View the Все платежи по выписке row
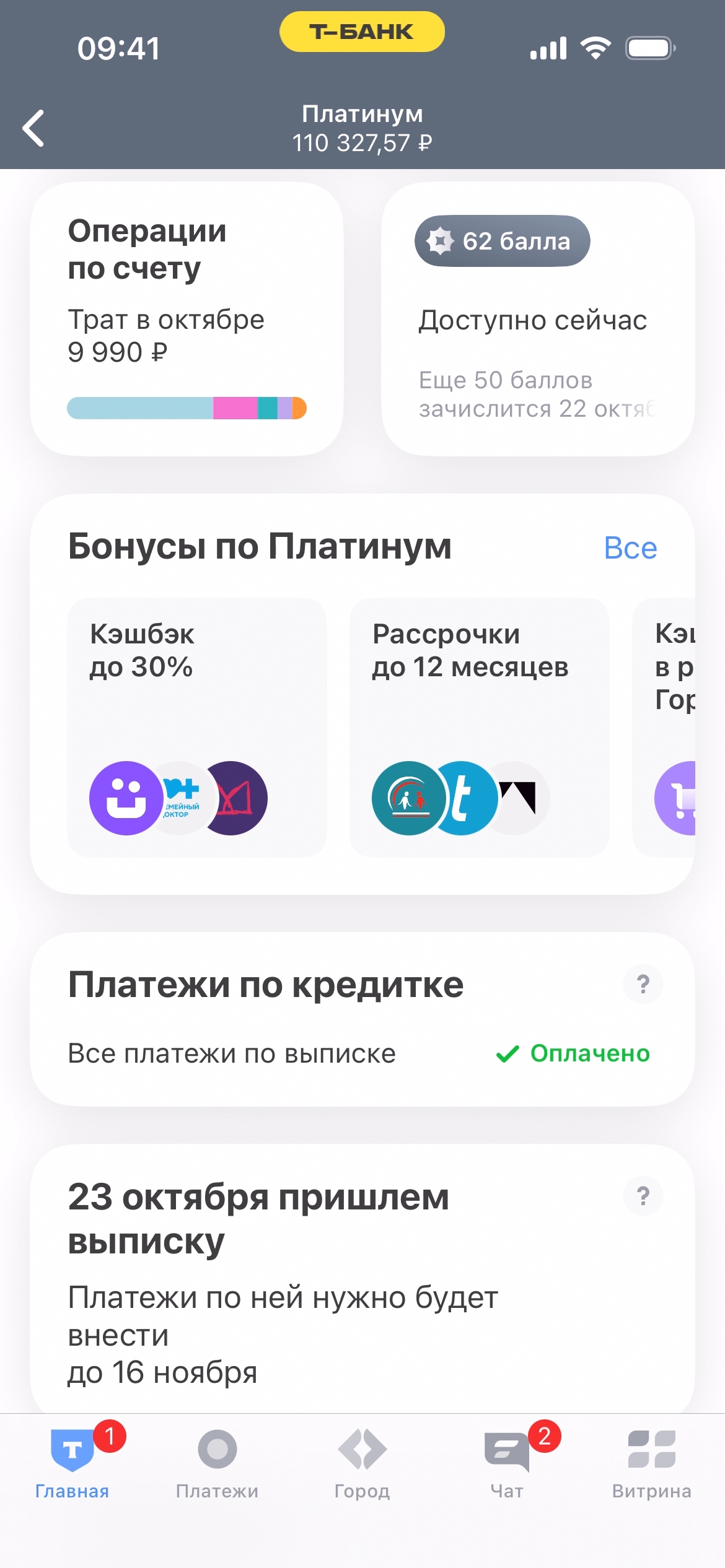Viewport: 725px width, 1568px height. click(x=359, y=1053)
